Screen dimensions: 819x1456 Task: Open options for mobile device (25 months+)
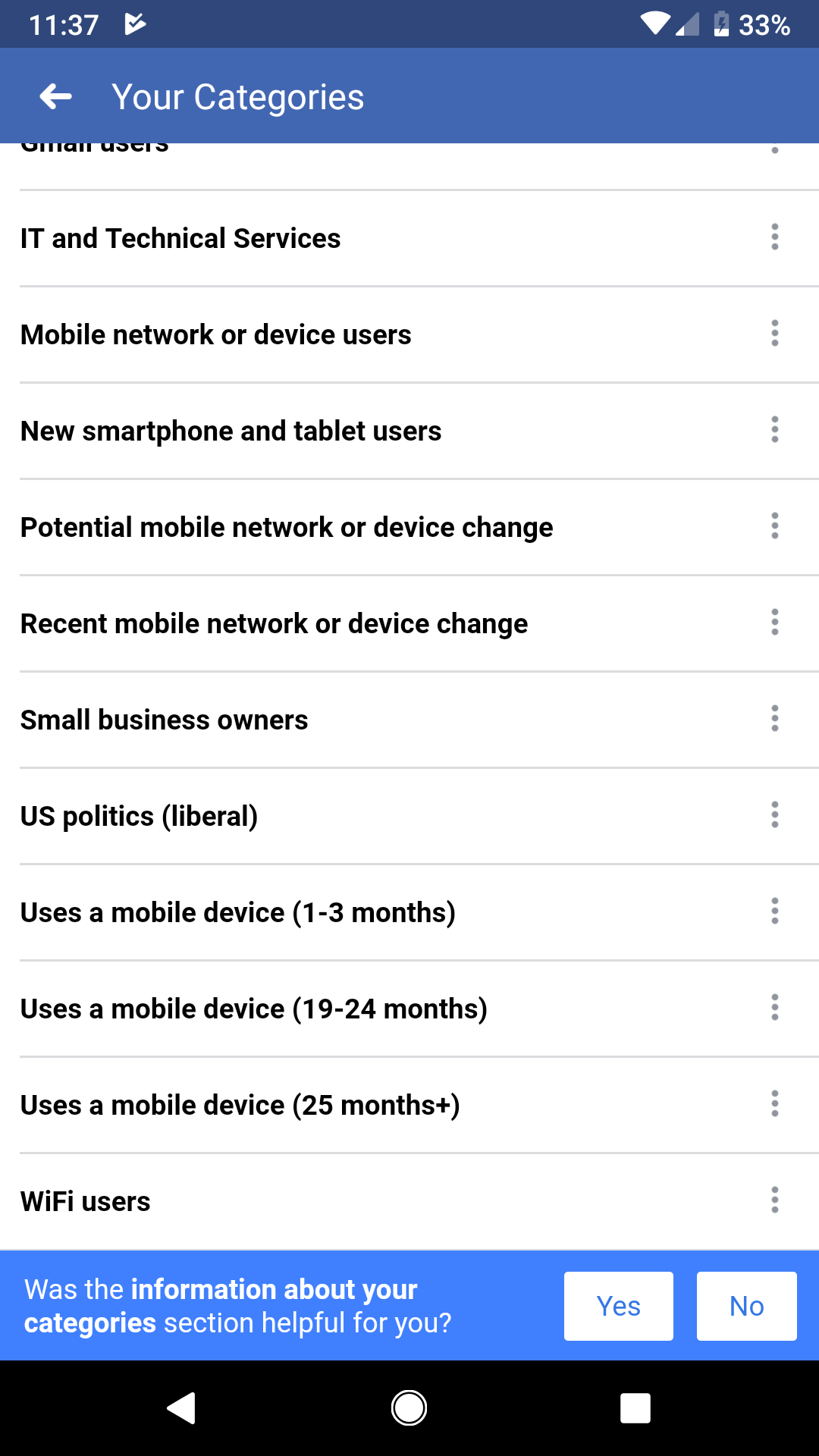[x=774, y=1104]
